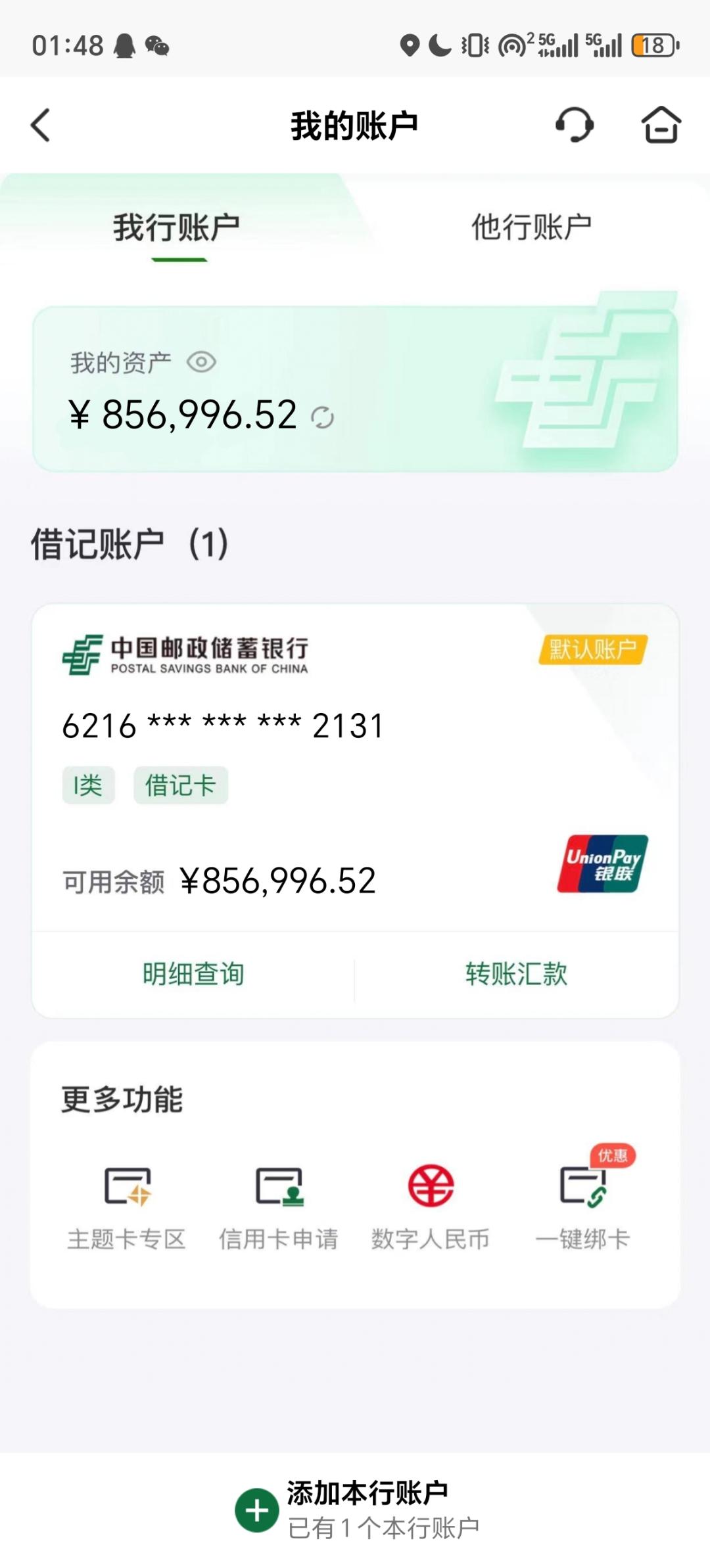Open the debit card ending 2131
Viewport: 710px width, 1568px height.
click(x=355, y=767)
